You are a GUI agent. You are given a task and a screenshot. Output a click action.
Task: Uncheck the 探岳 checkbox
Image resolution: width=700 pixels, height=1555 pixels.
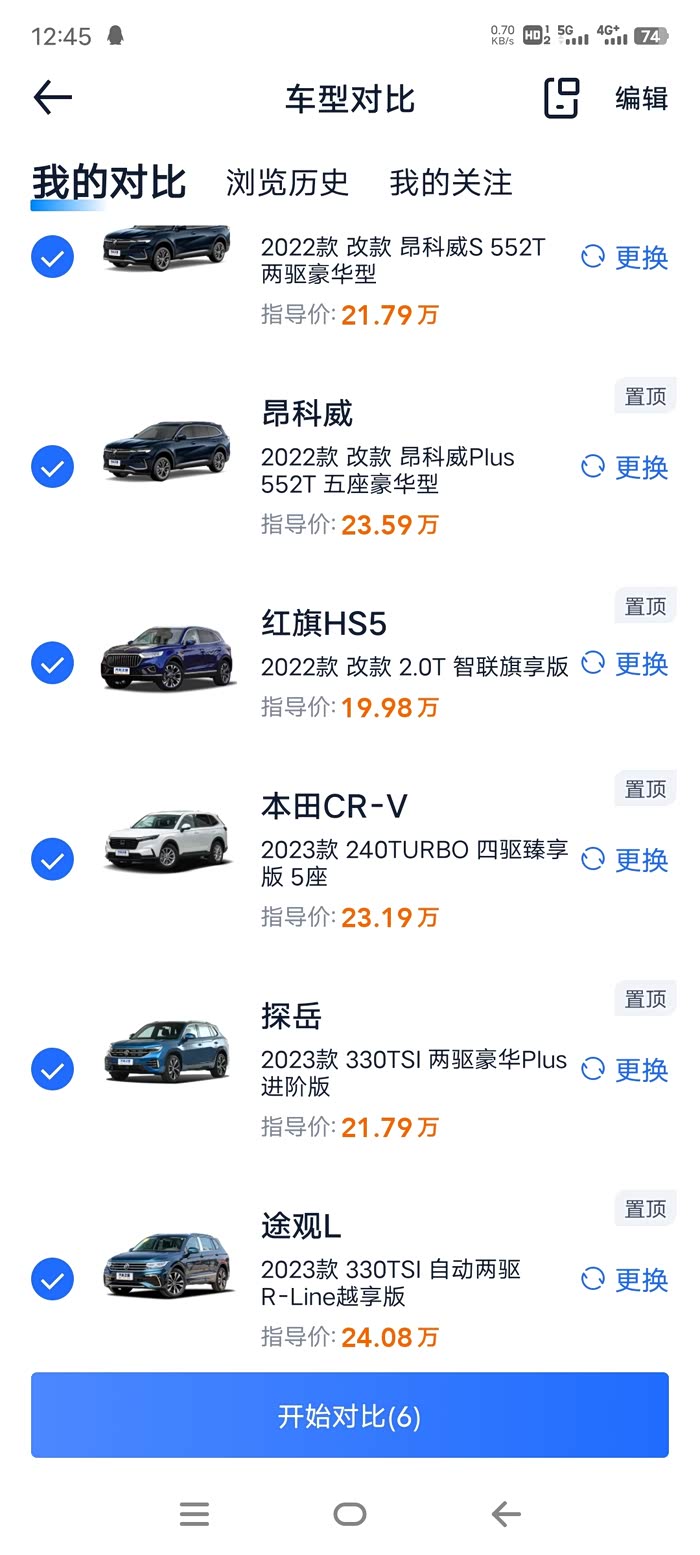(x=52, y=1070)
